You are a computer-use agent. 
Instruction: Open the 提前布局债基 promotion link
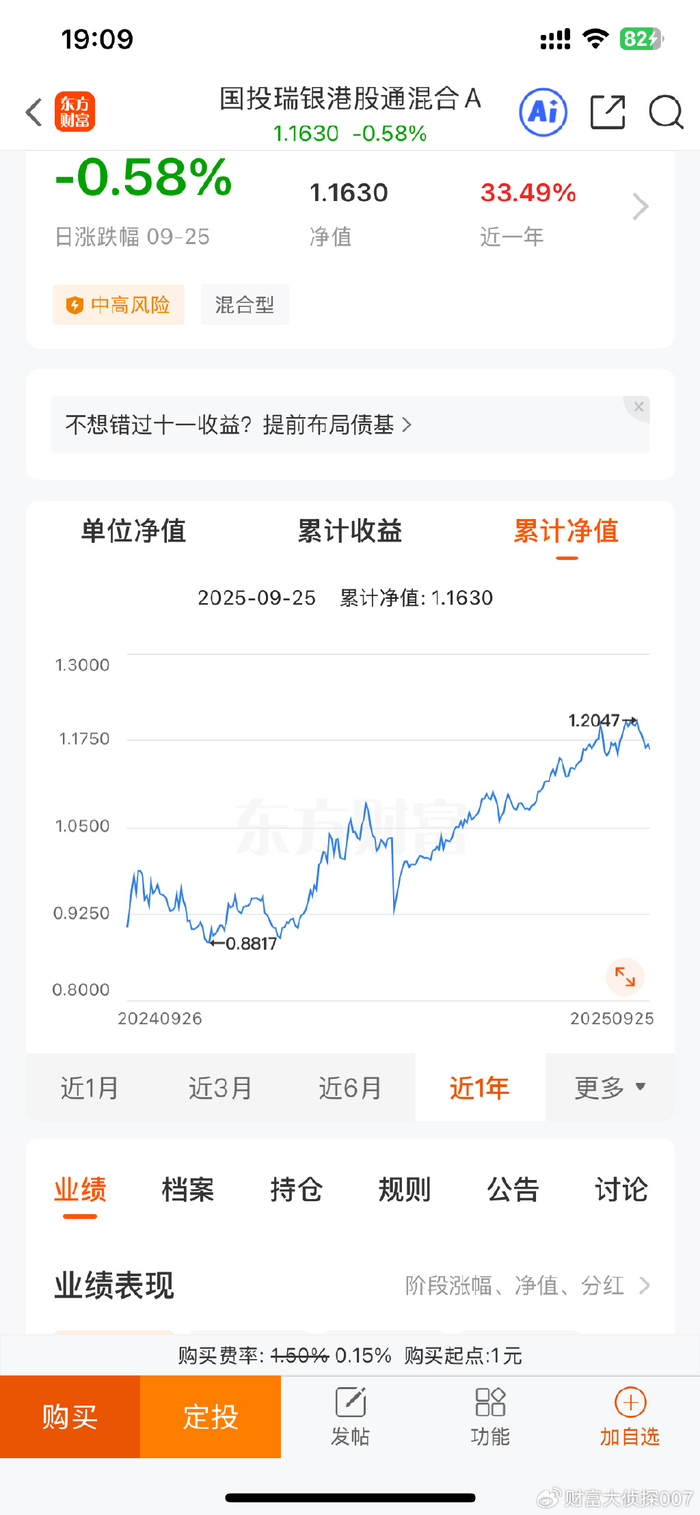(238, 425)
